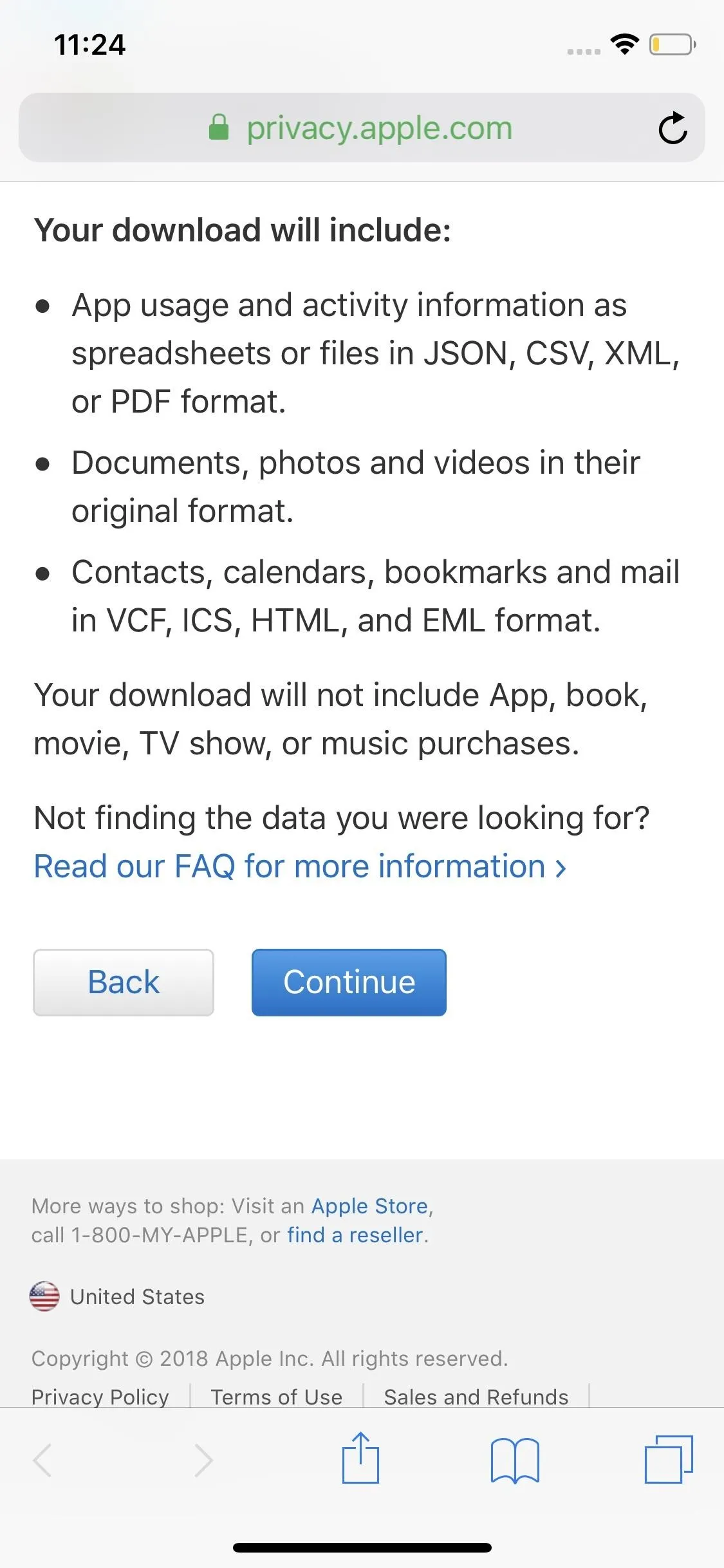Show open tabs in Safari
Image resolution: width=724 pixels, height=1568 pixels.
[669, 1459]
